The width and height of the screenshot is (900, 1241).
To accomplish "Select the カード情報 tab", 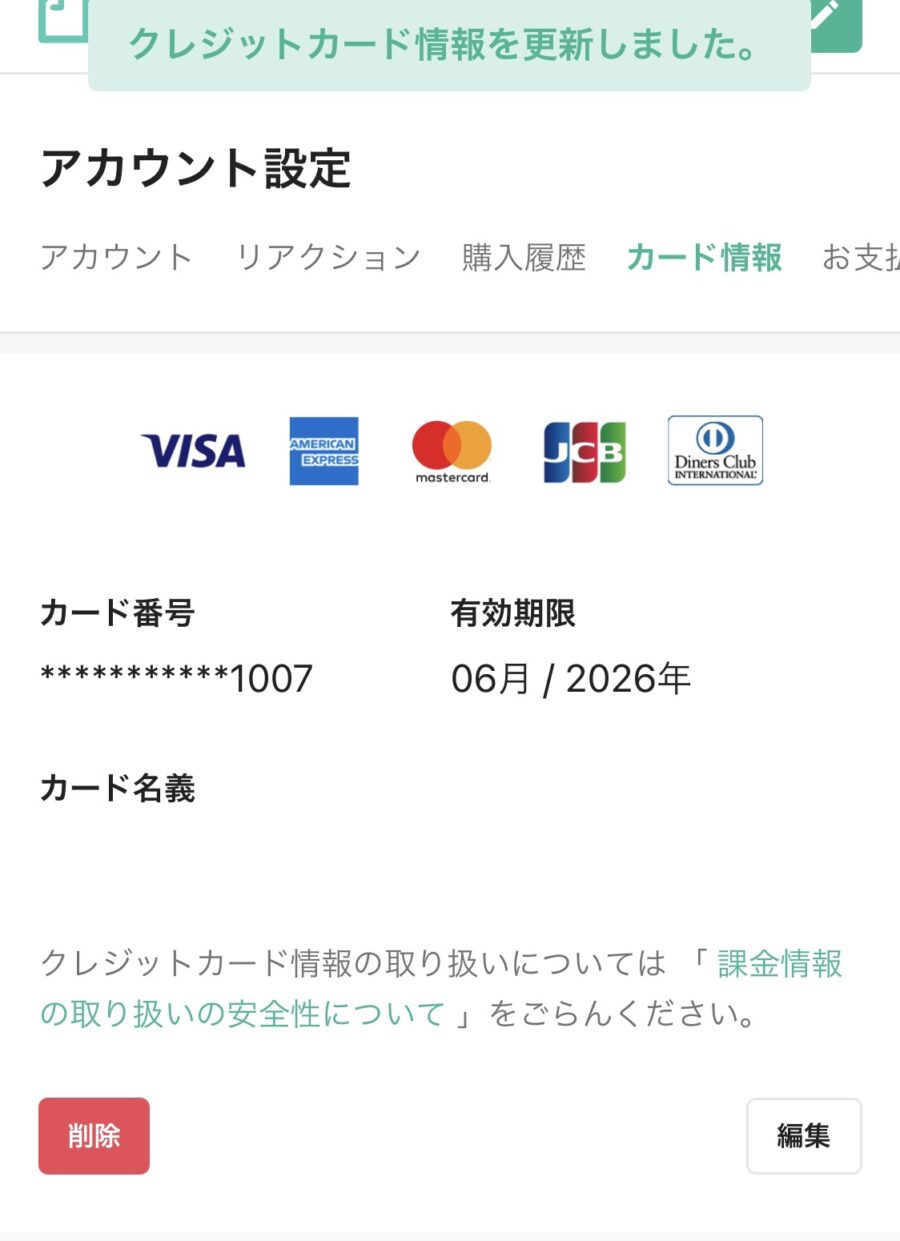I will pyautogui.click(x=704, y=257).
